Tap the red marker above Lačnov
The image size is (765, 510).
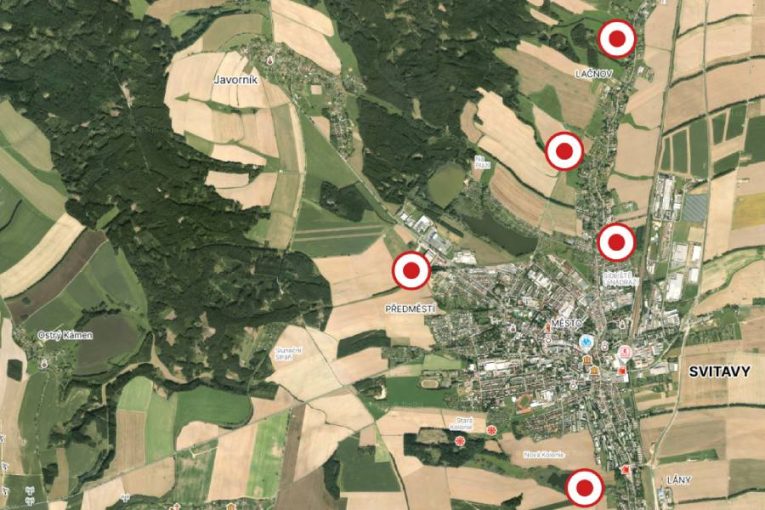pos(617,39)
